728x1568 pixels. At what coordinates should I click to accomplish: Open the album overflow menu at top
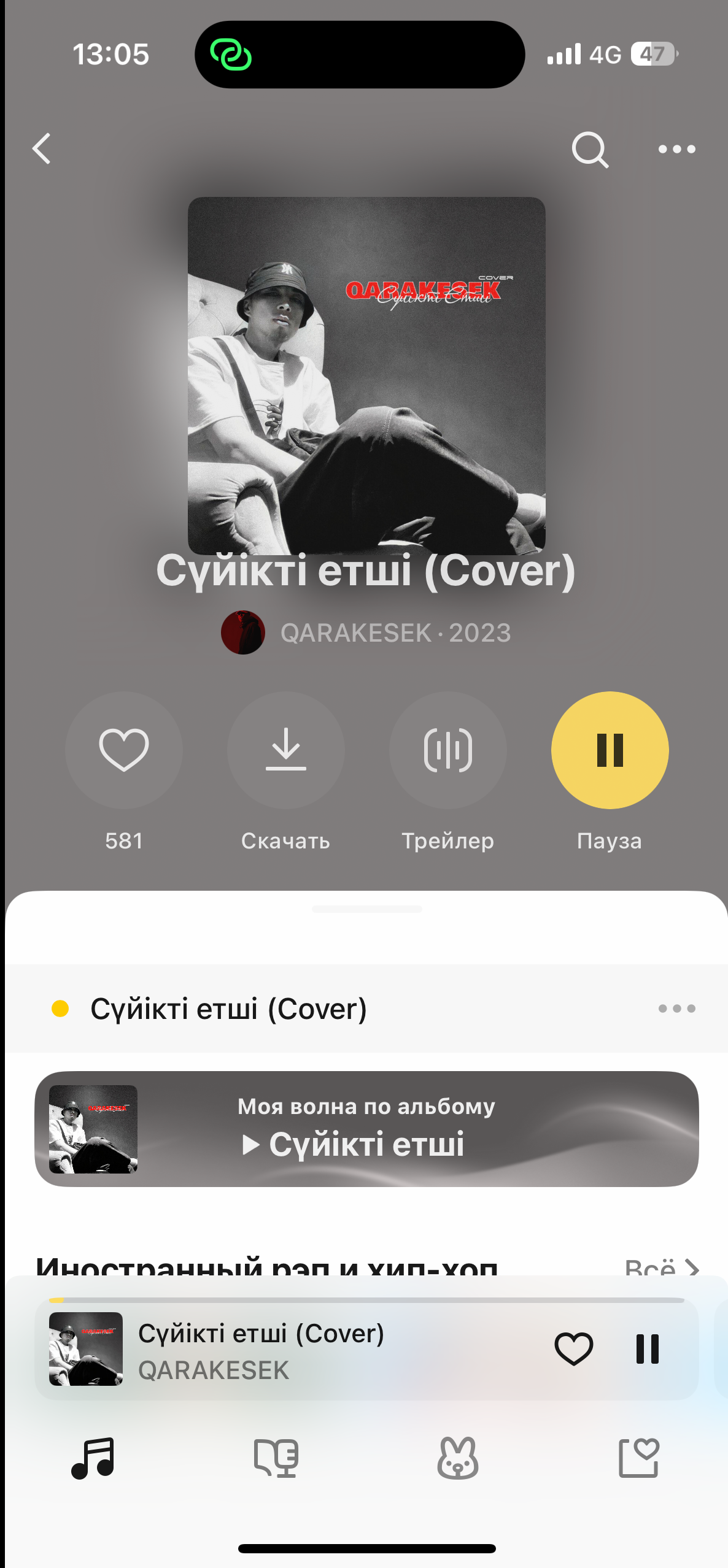tap(676, 149)
